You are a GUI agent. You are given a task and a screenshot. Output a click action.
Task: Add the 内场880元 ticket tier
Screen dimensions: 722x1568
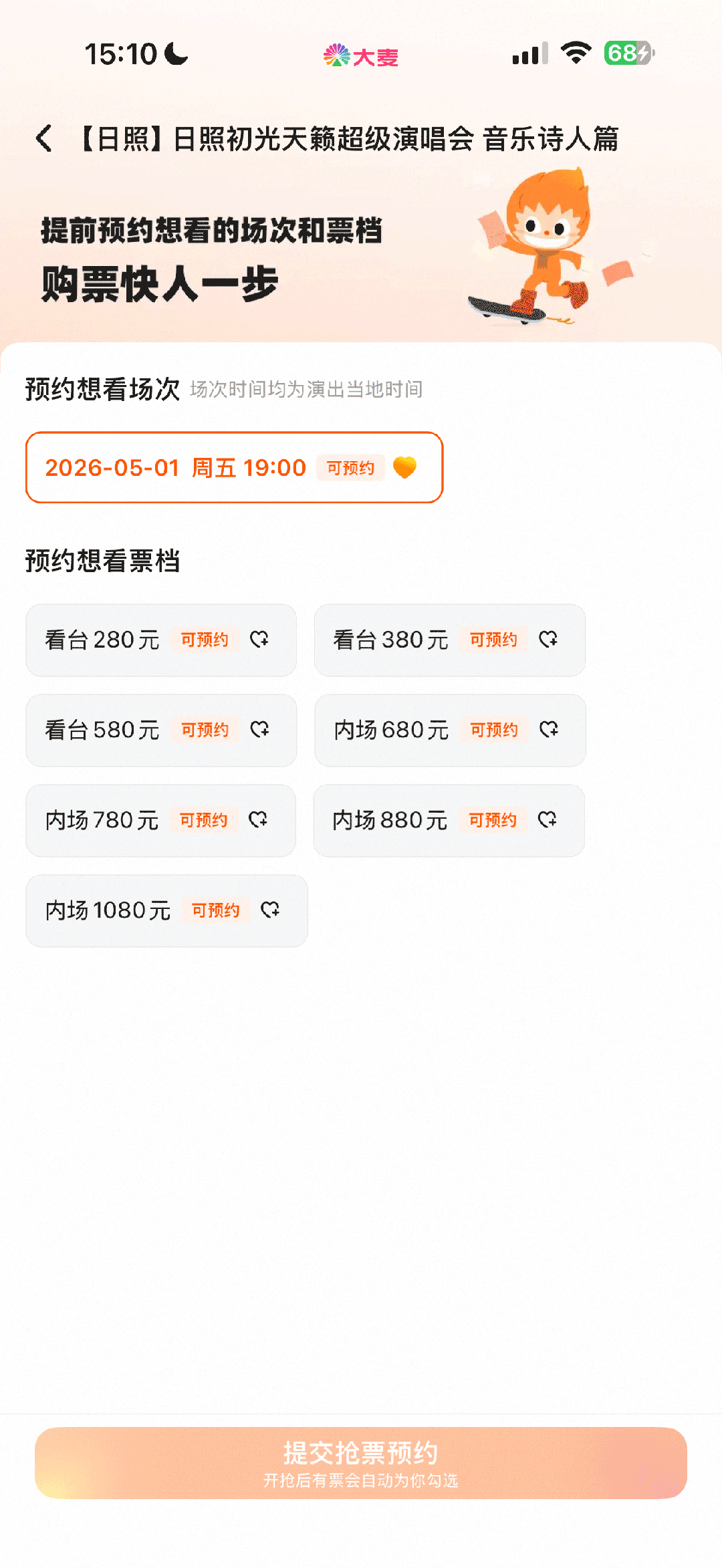[x=449, y=820]
